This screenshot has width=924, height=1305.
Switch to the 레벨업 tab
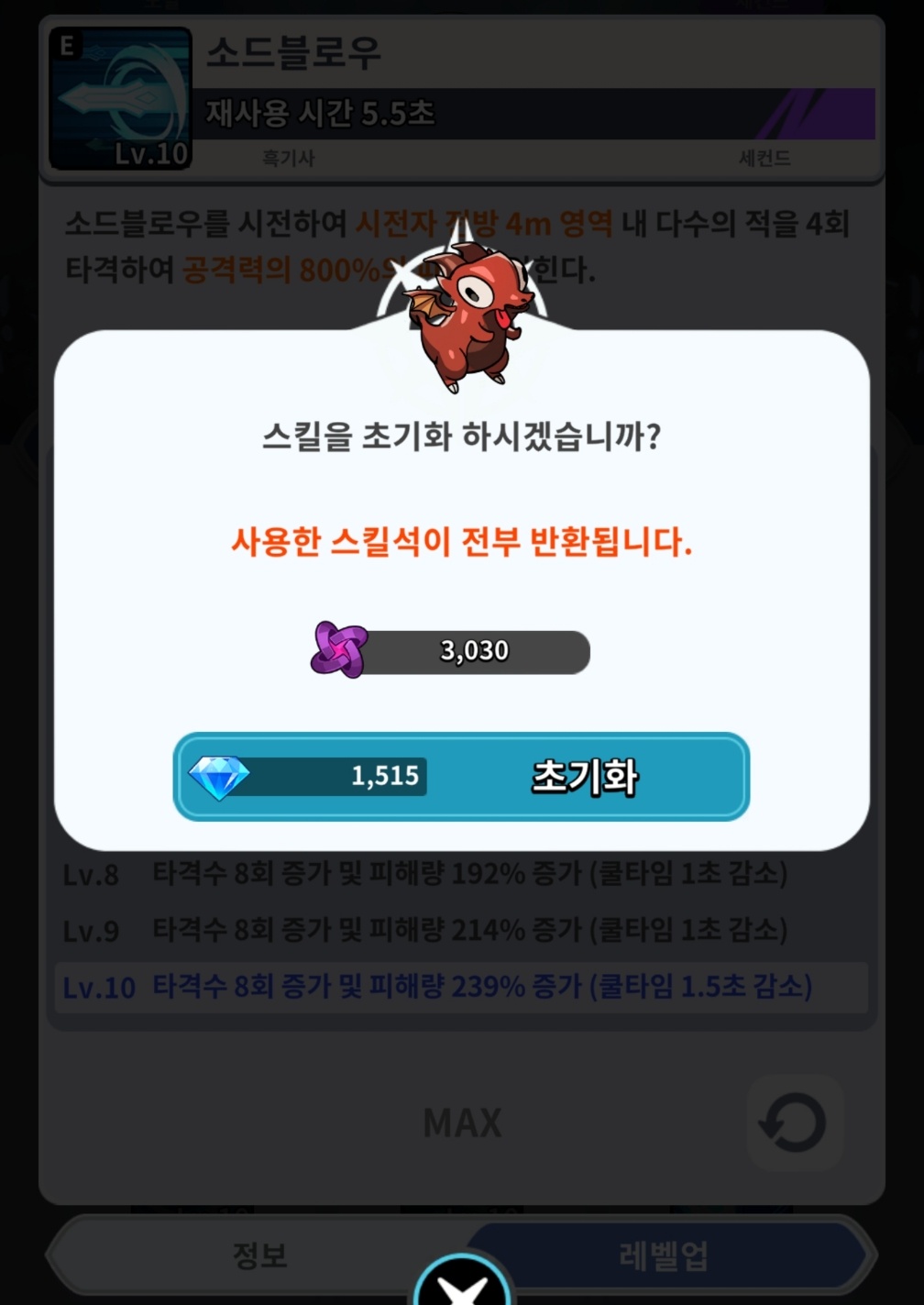[x=664, y=1255]
